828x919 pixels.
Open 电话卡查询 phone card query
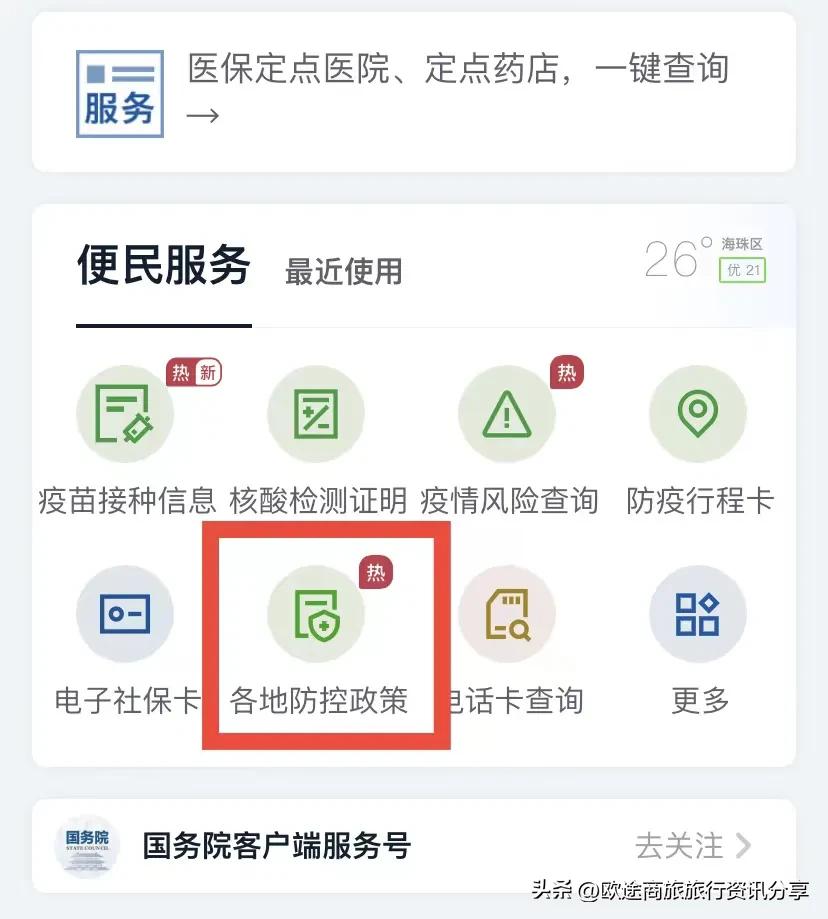(506, 614)
